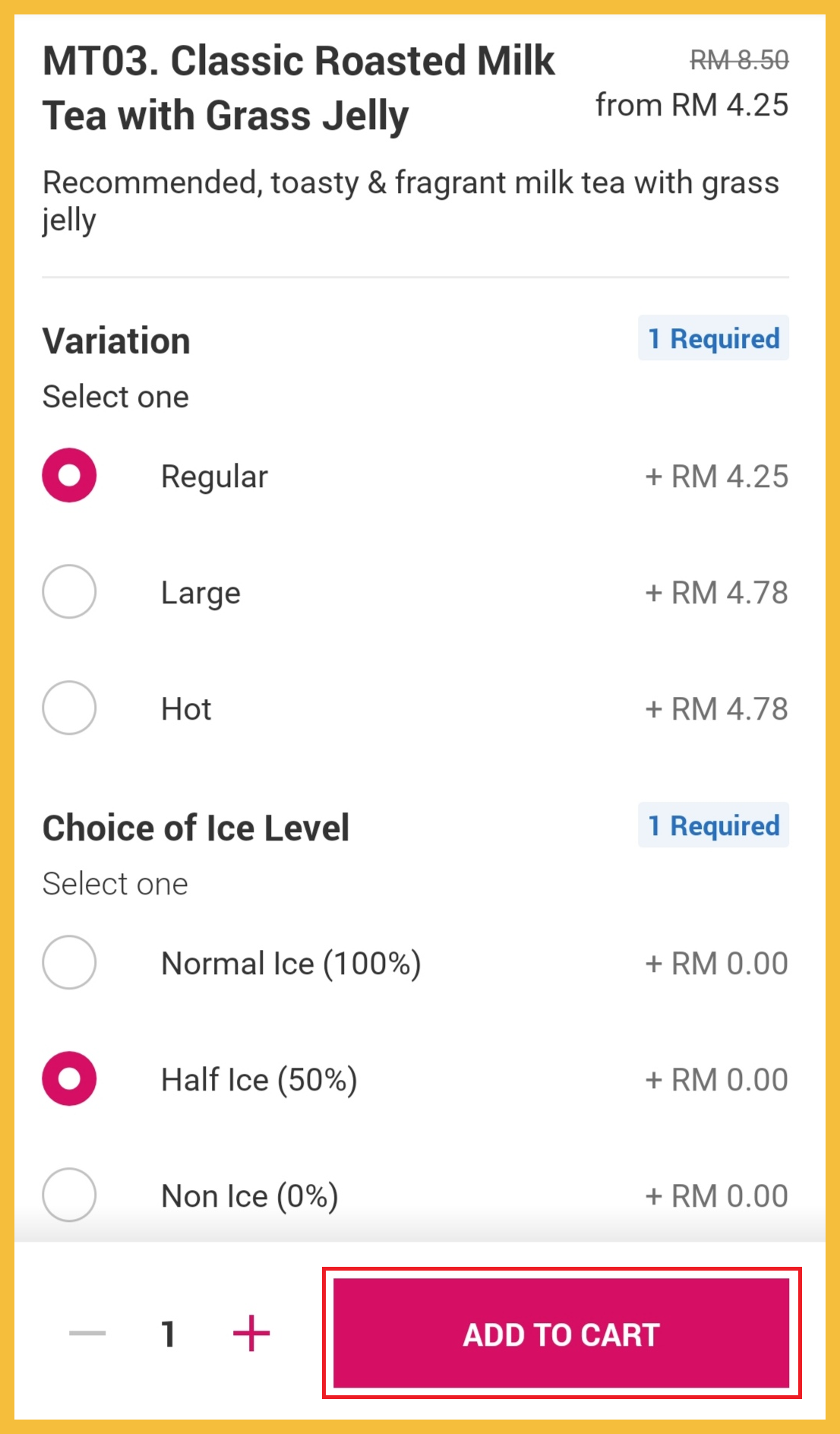
Task: Tap ADD TO CART
Action: 561,1334
